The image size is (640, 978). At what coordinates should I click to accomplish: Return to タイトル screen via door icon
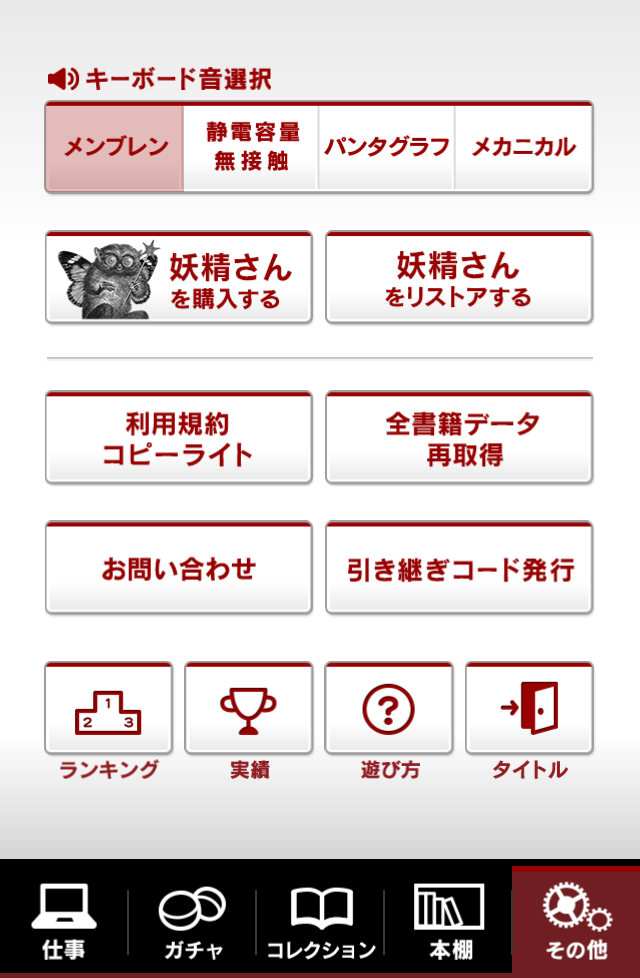tap(529, 709)
